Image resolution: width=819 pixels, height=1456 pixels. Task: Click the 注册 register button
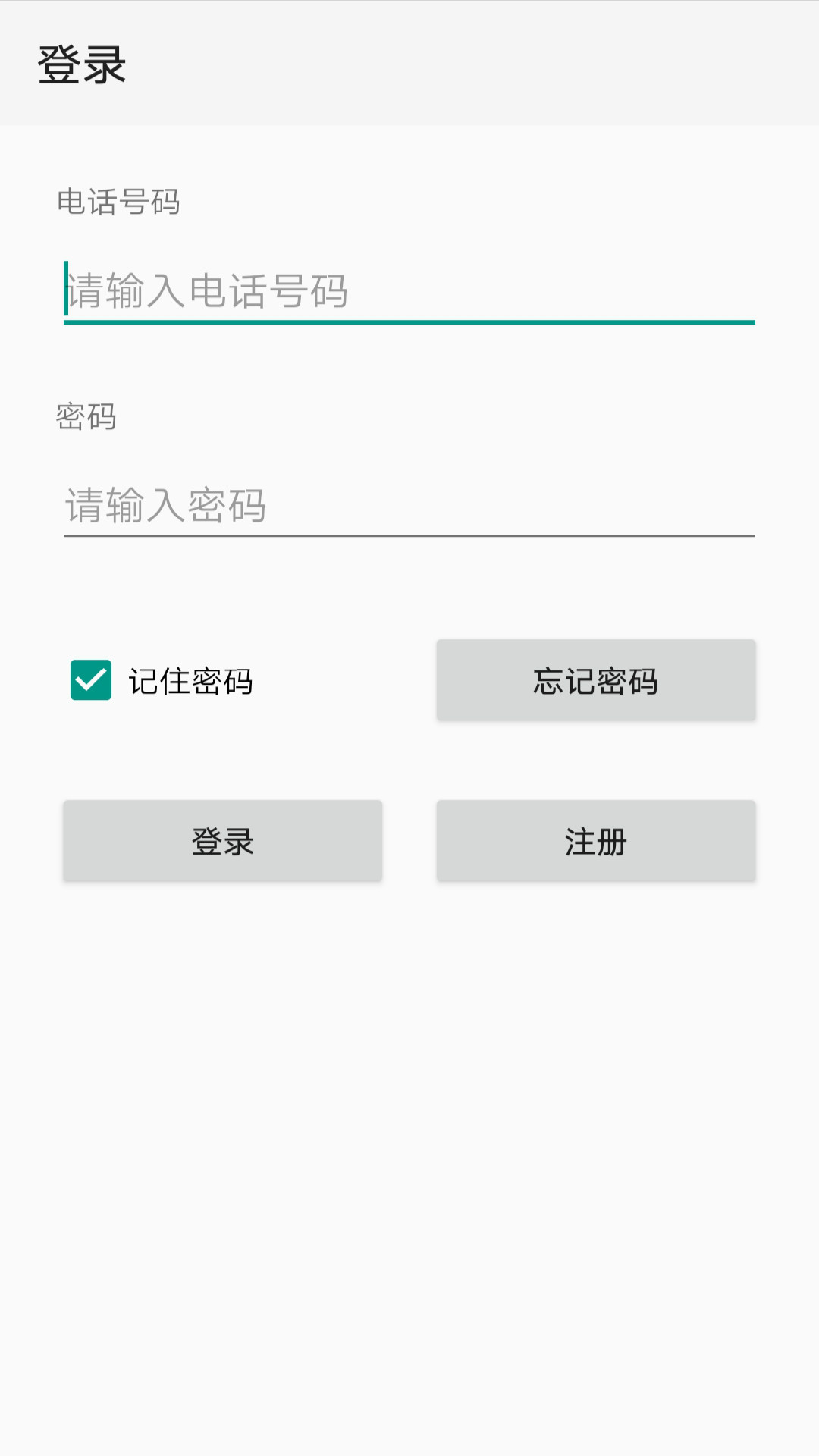coord(595,840)
